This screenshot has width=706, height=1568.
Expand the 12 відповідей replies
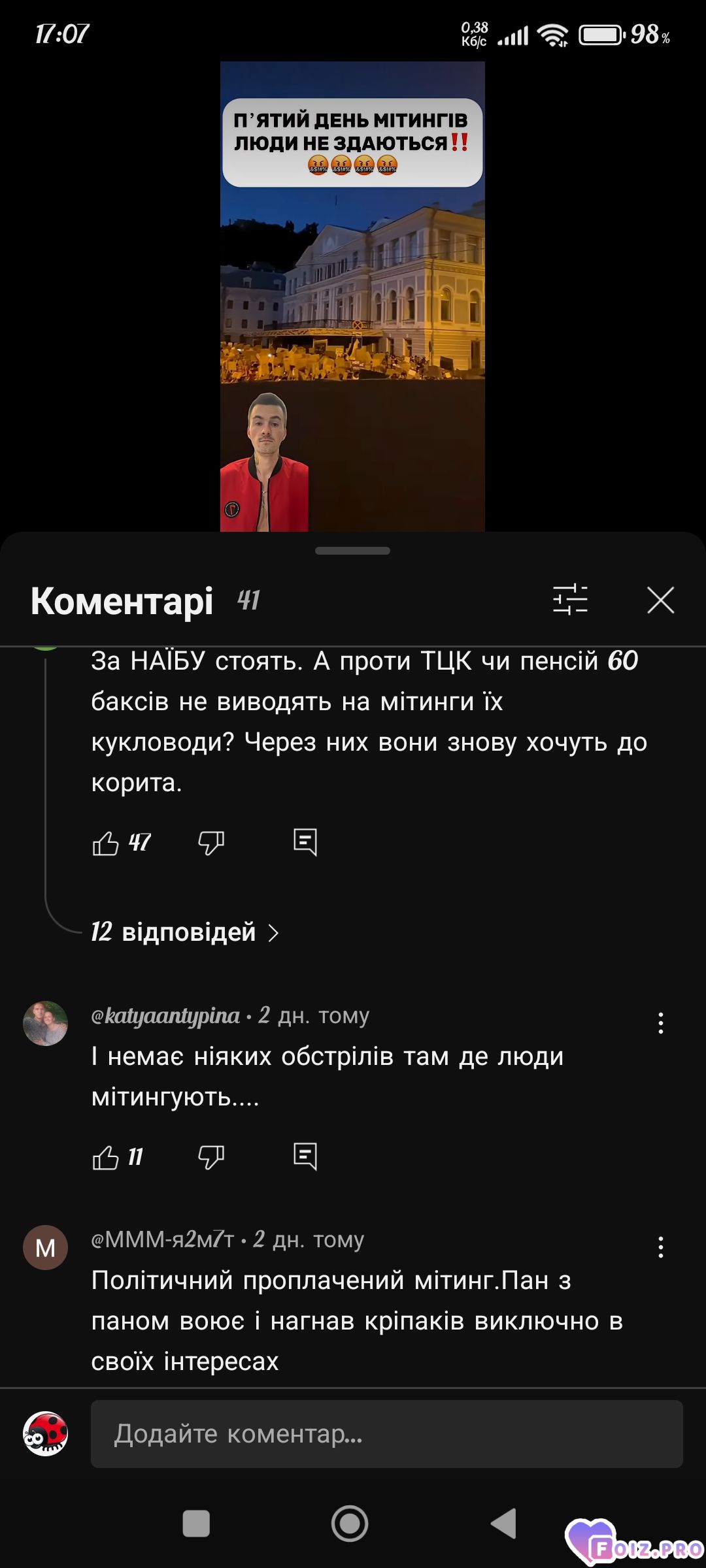(x=185, y=932)
